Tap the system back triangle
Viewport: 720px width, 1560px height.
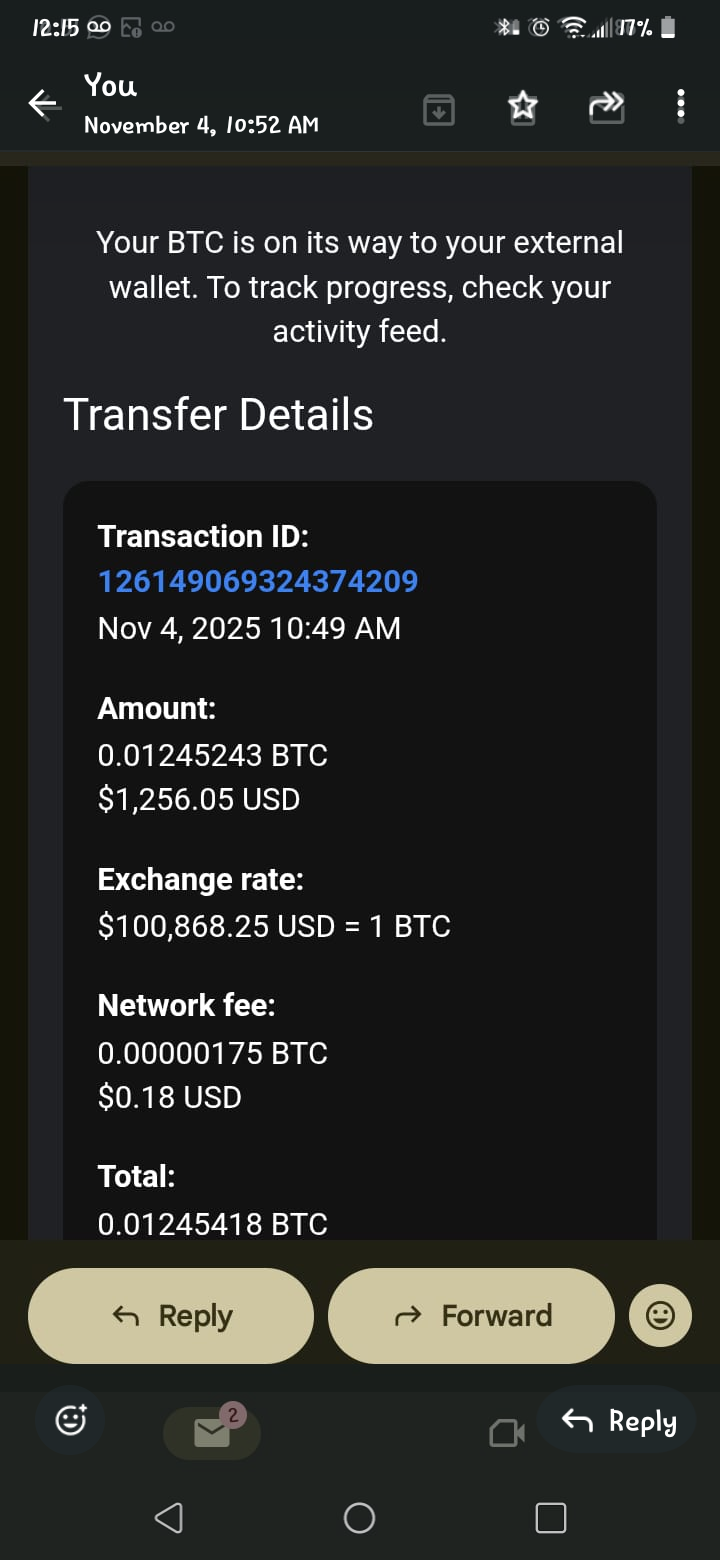(169, 1518)
